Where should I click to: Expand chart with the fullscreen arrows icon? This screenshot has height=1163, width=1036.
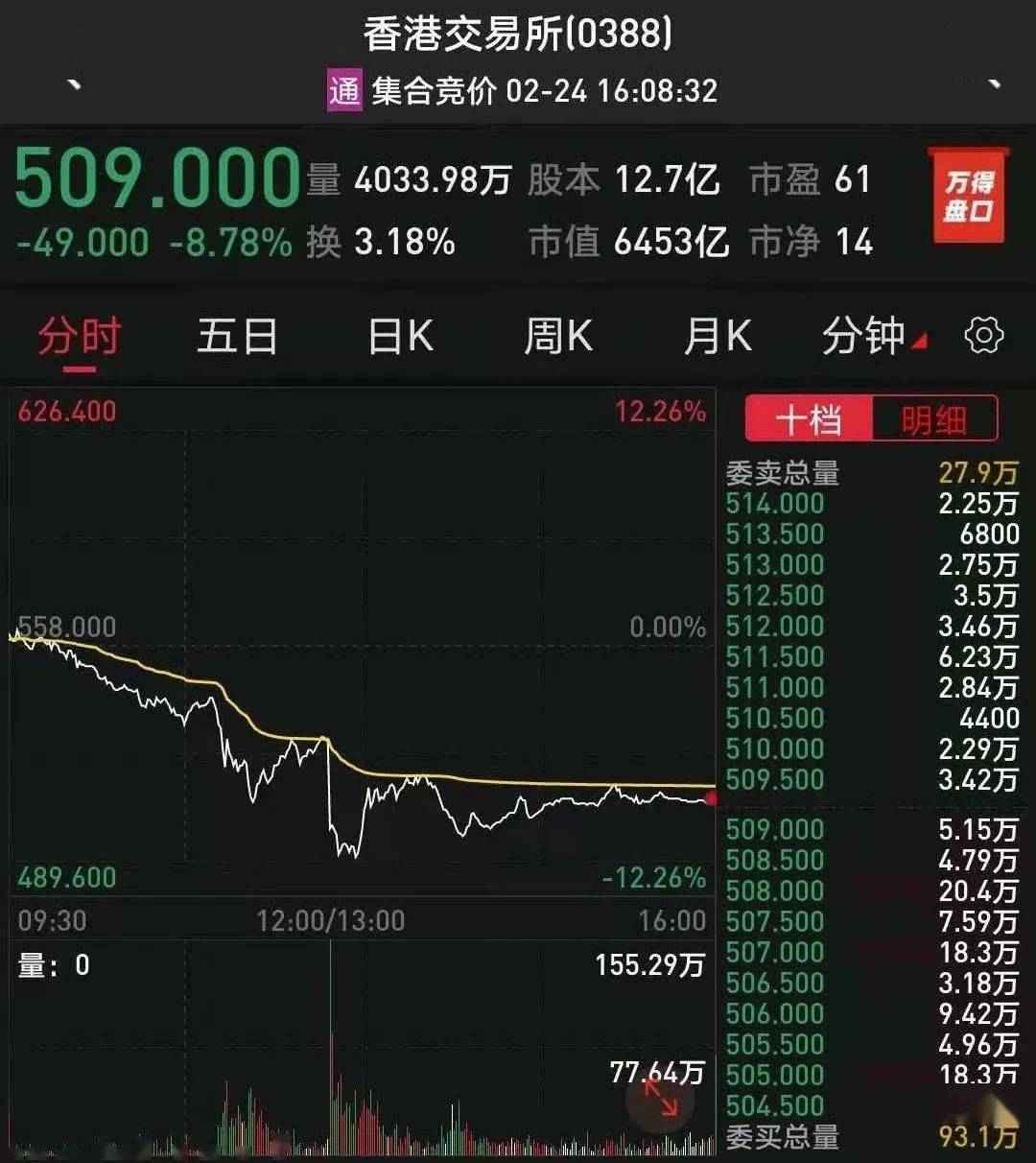(662, 1097)
